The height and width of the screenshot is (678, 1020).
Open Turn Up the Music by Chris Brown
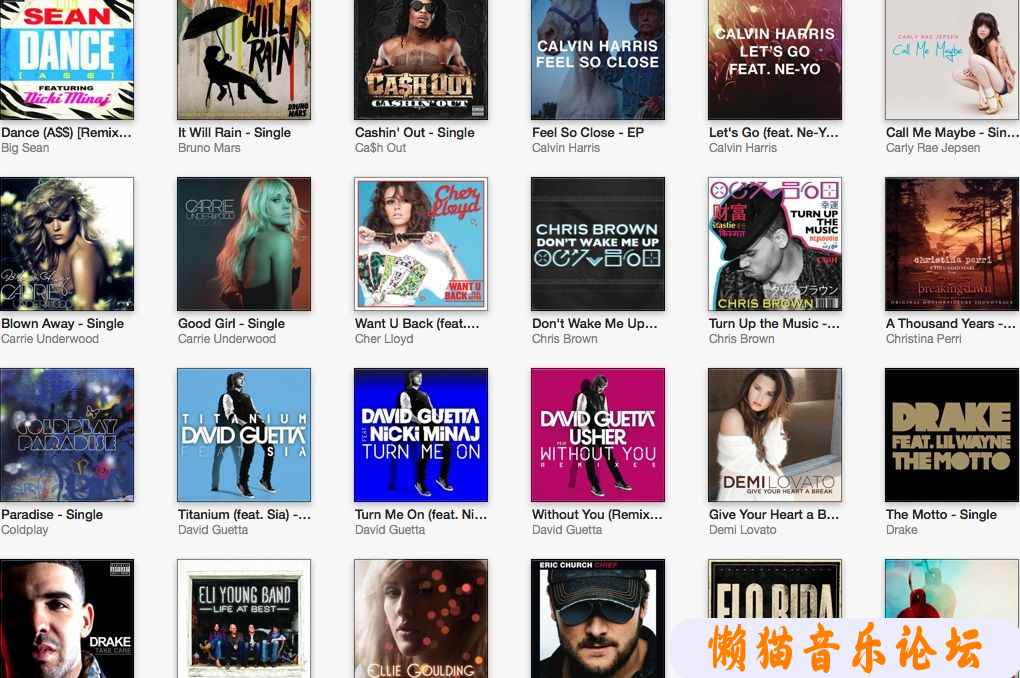(x=775, y=244)
